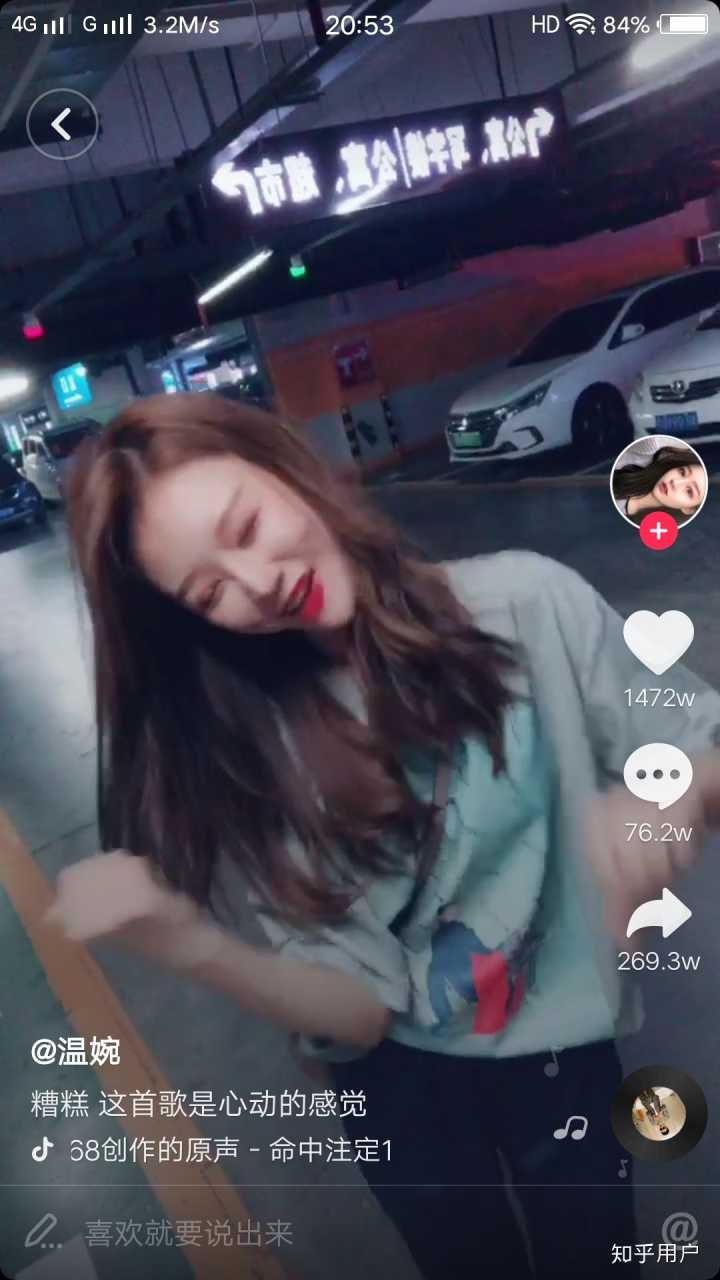
Task: Open the comments bubble showing 76.2w
Action: coord(658,776)
